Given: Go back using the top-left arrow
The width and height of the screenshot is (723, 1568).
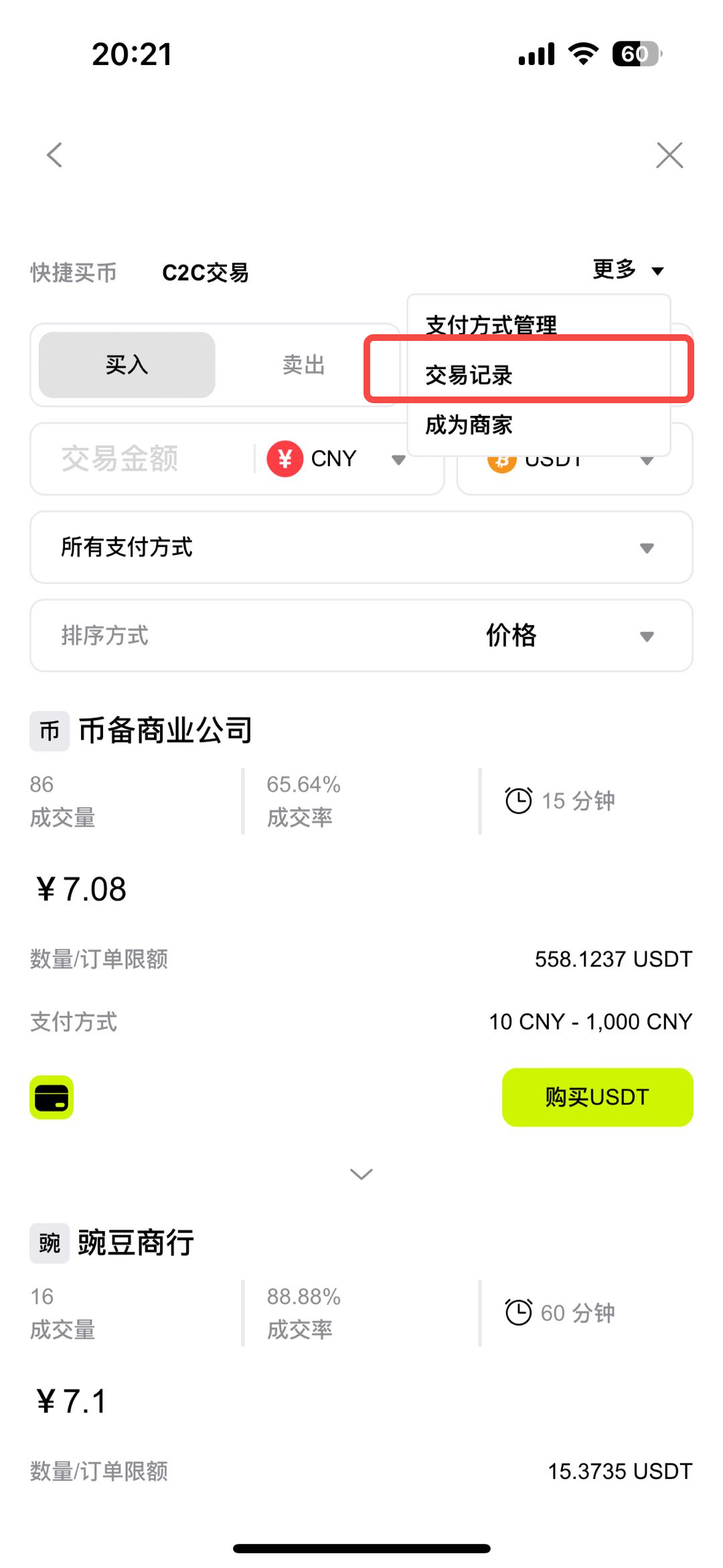Looking at the screenshot, I should point(55,155).
